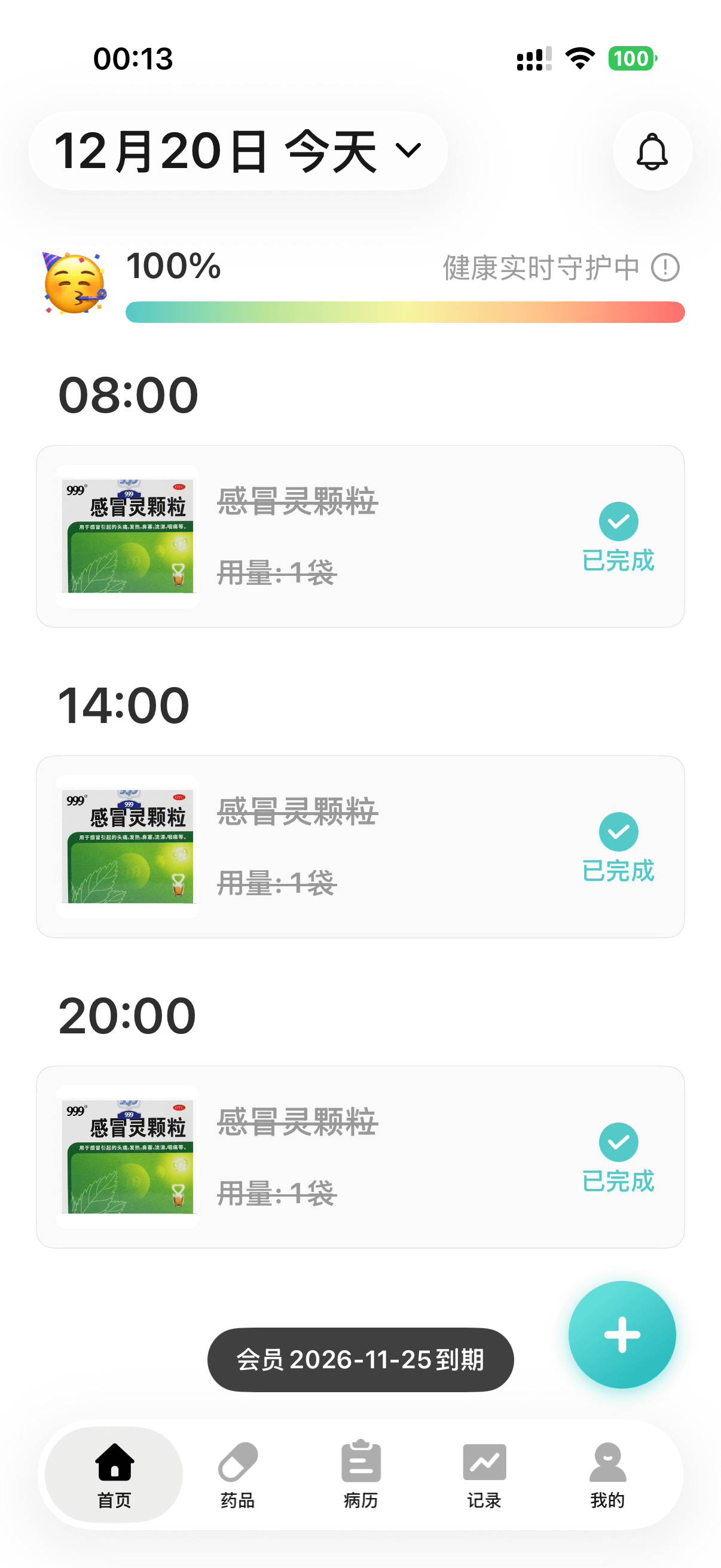Image resolution: width=721 pixels, height=1568 pixels.
Task: Switch to the 首页 tab
Action: 114,1474
